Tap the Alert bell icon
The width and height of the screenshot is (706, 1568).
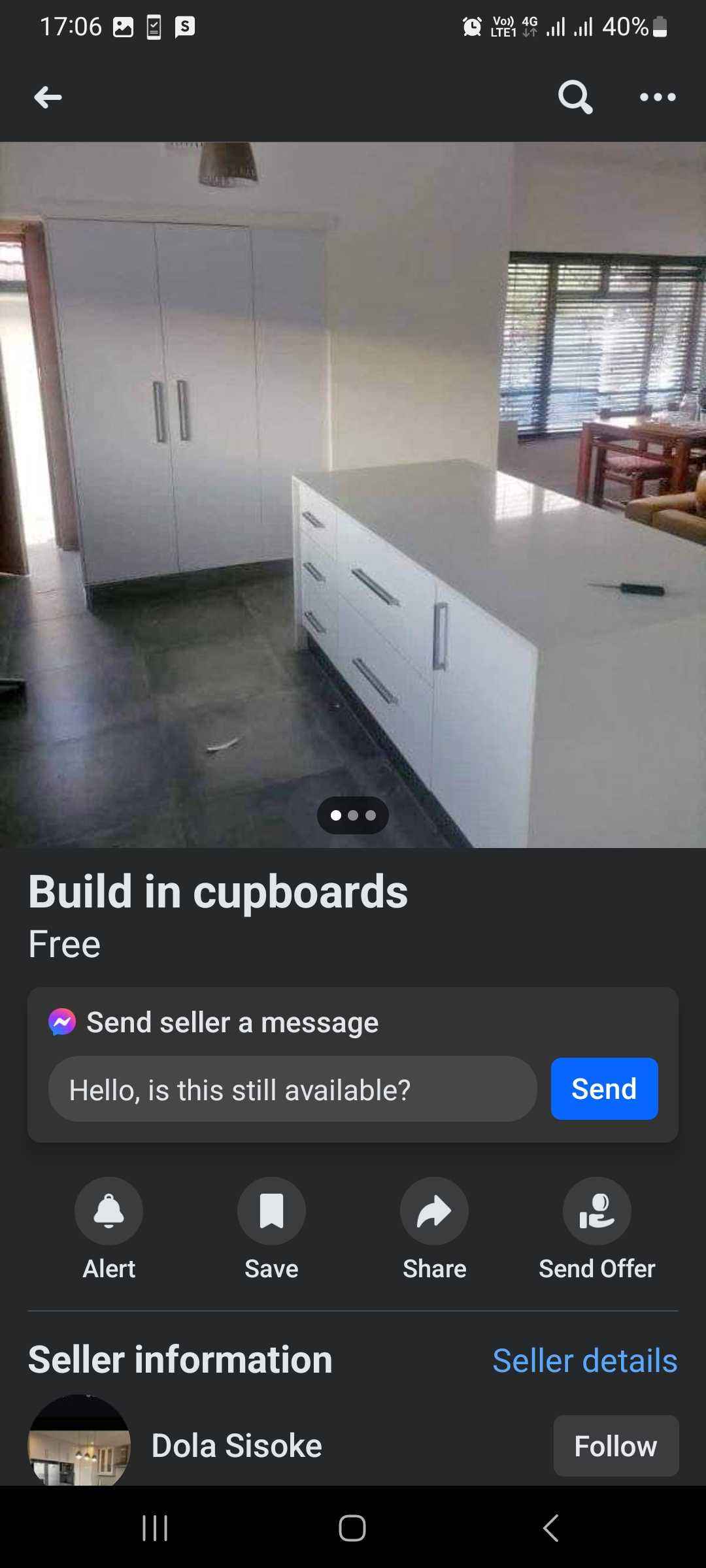109,1211
